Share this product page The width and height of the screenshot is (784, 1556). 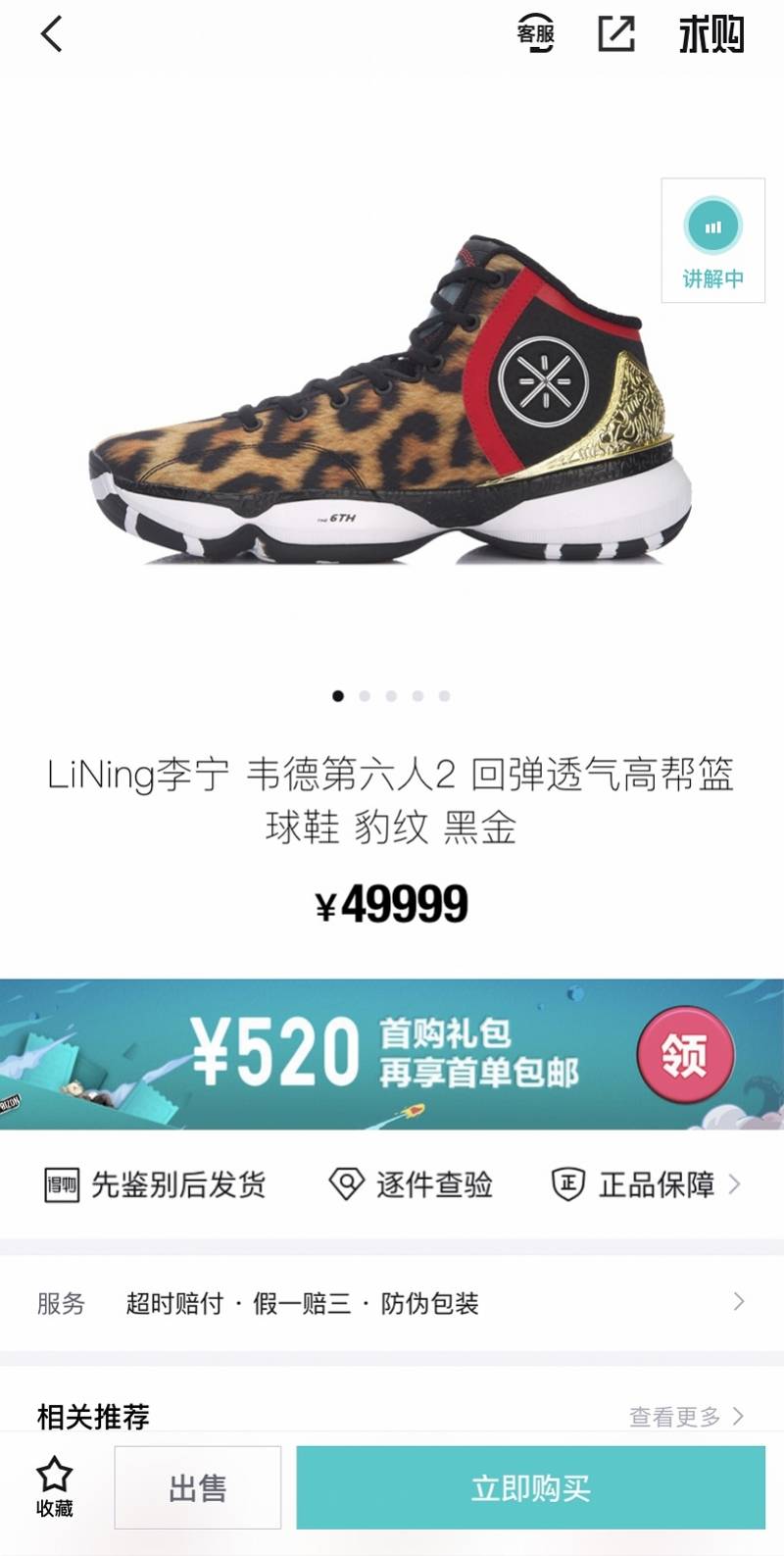click(x=616, y=34)
